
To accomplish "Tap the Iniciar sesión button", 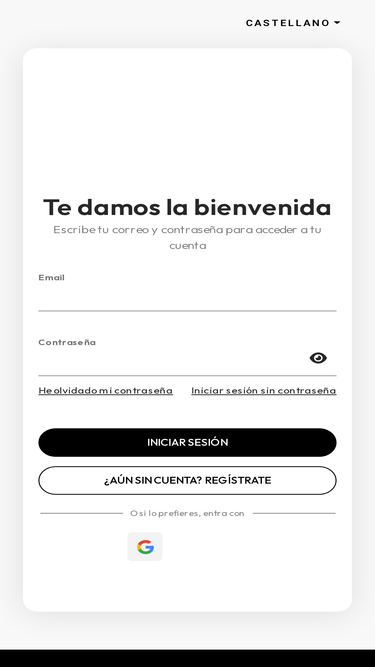I will point(187,442).
